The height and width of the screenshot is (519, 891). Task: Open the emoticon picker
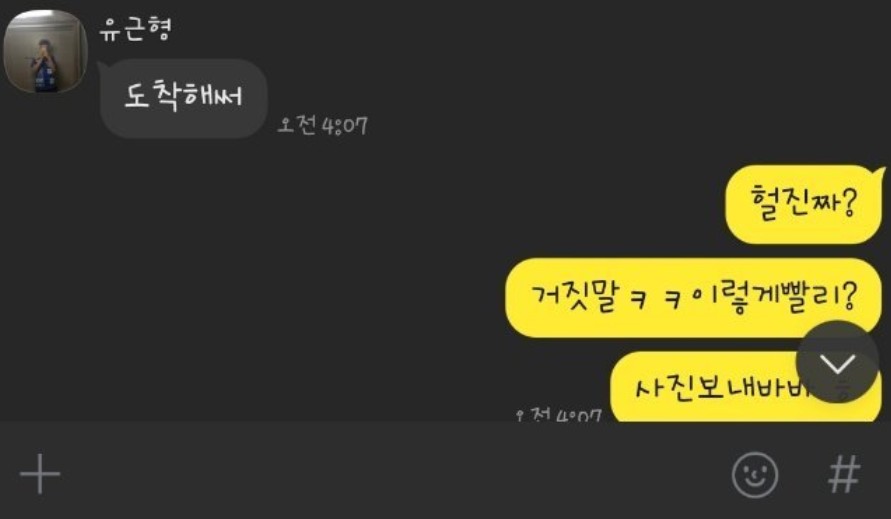tap(754, 475)
